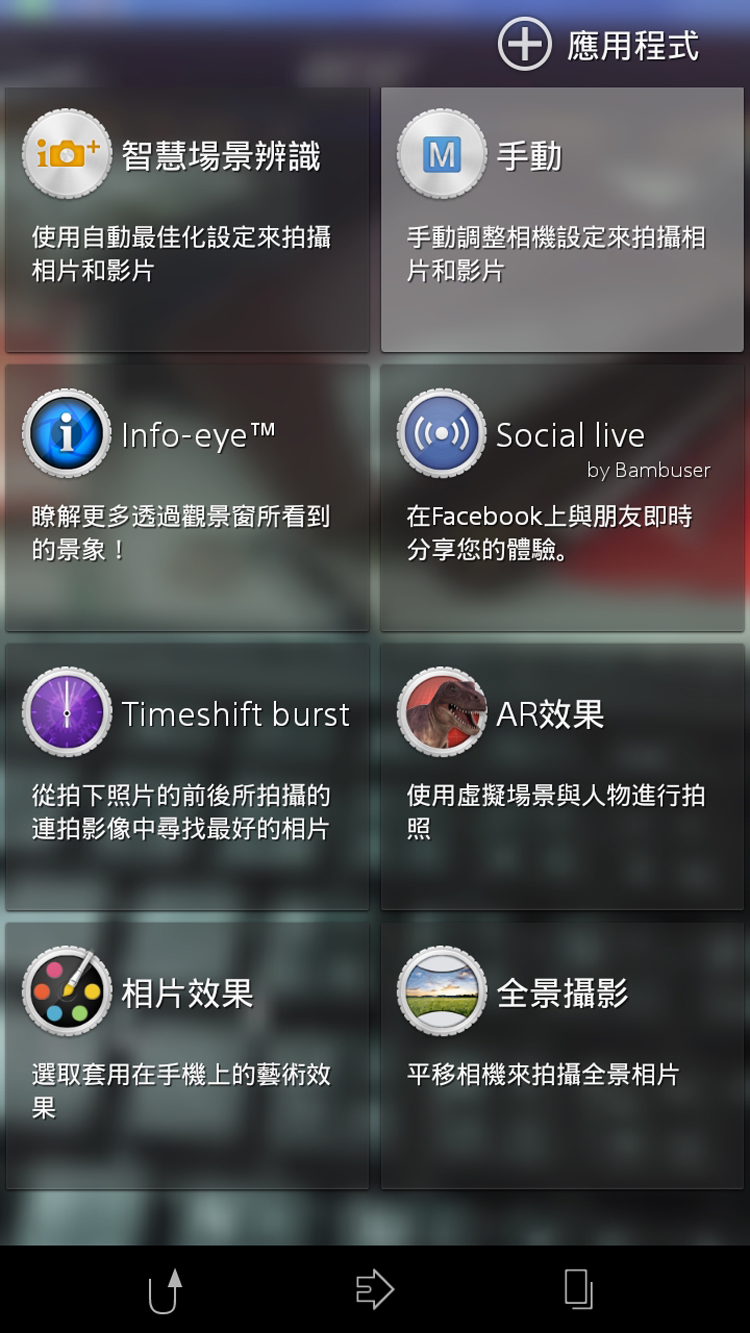Select 相片效果 picture effects
The height and width of the screenshot is (1333, 750).
coord(187,1055)
